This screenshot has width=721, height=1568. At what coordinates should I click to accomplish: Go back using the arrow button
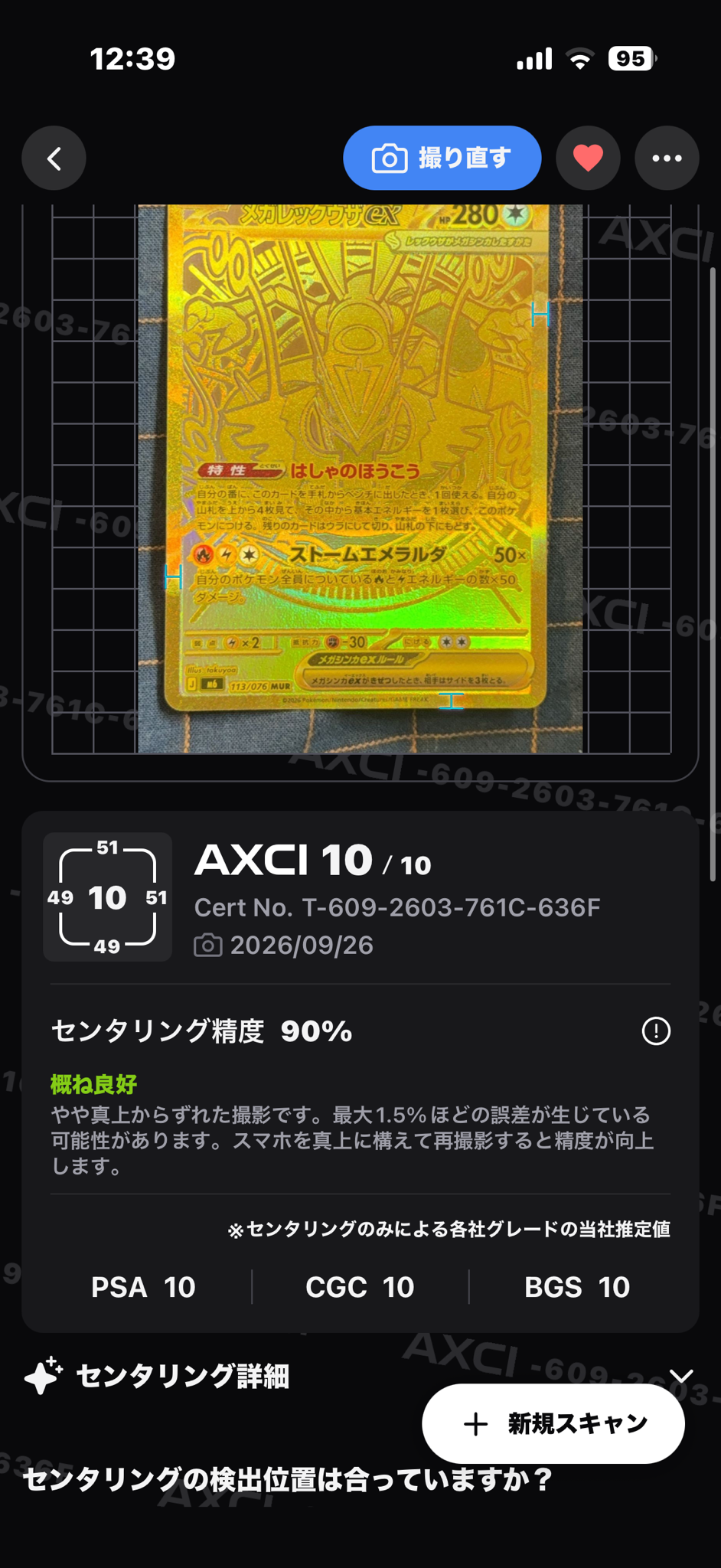(54, 158)
